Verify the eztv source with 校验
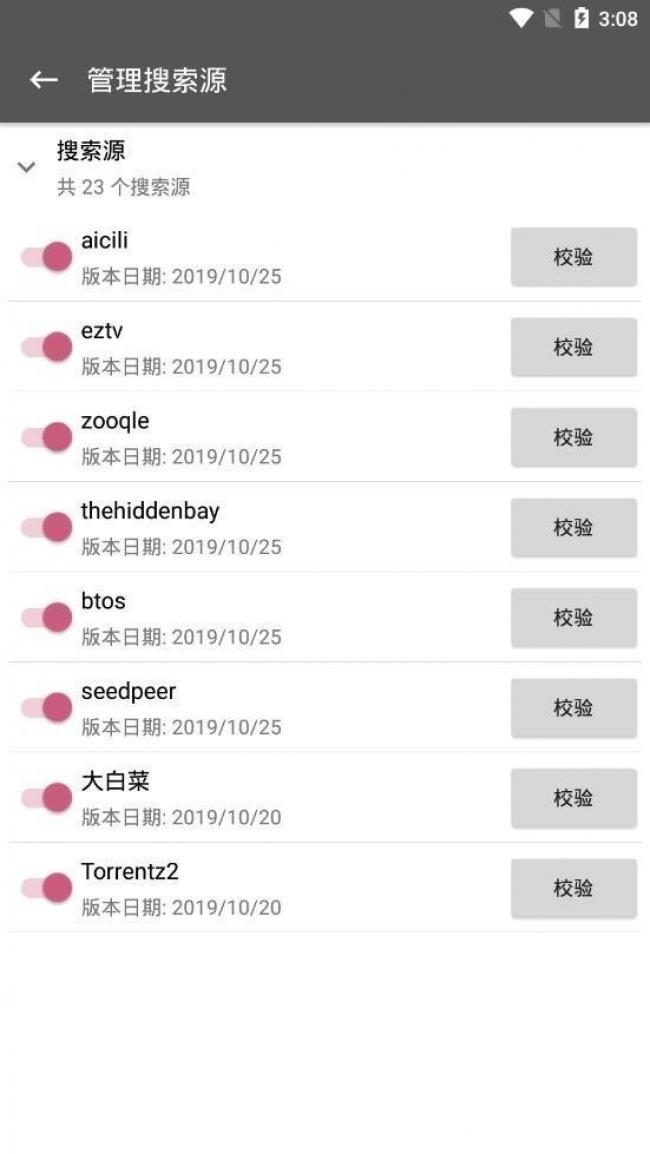The width and height of the screenshot is (650, 1154). (x=573, y=347)
